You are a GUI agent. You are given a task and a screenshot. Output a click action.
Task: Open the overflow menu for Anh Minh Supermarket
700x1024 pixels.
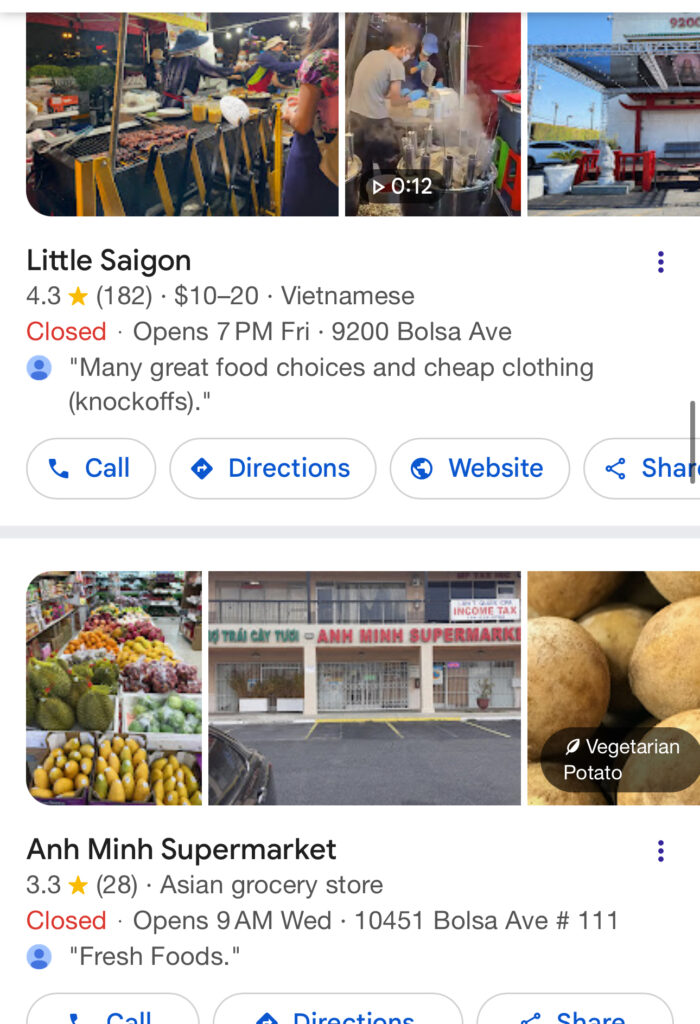pos(660,851)
